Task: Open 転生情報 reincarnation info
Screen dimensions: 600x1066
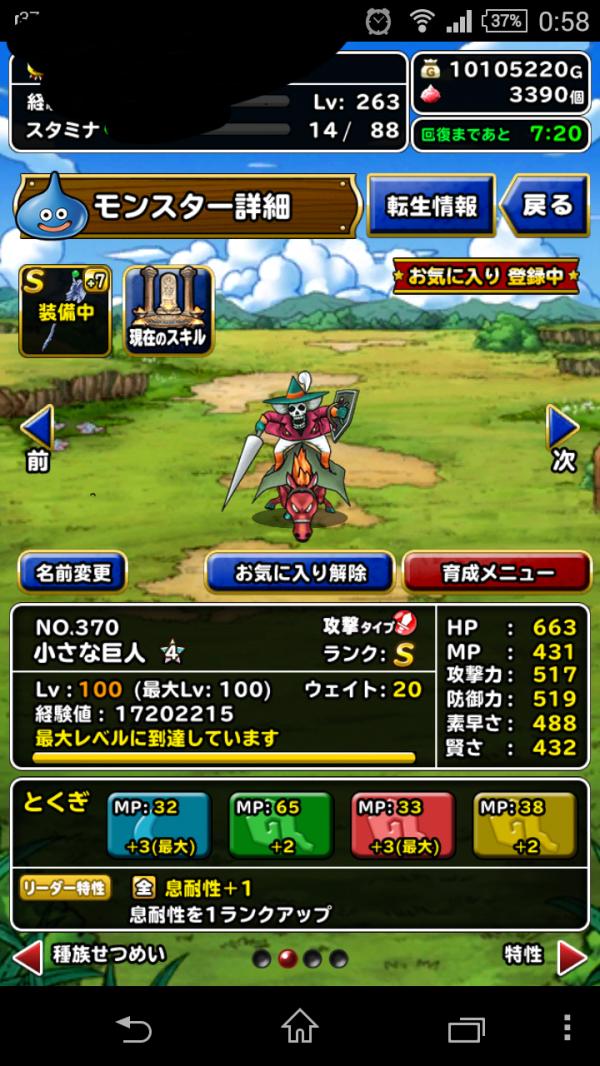Action: (x=431, y=206)
